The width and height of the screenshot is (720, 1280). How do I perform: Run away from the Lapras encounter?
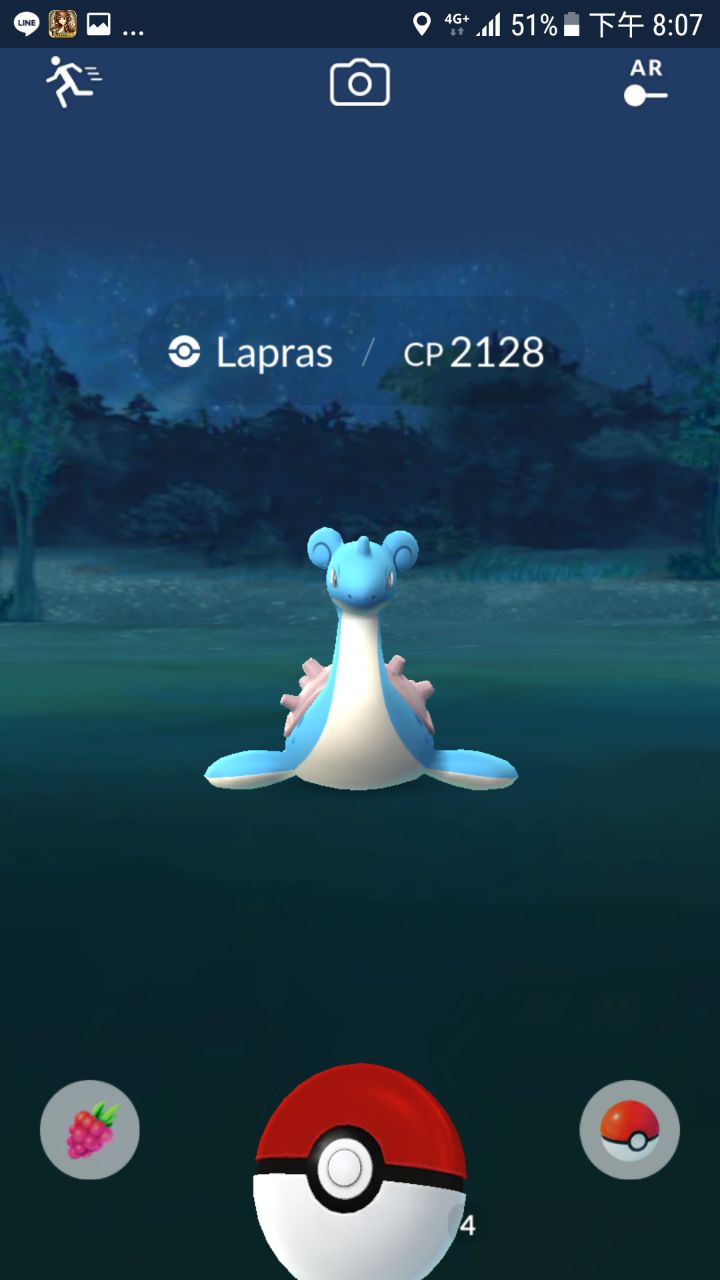73,82
